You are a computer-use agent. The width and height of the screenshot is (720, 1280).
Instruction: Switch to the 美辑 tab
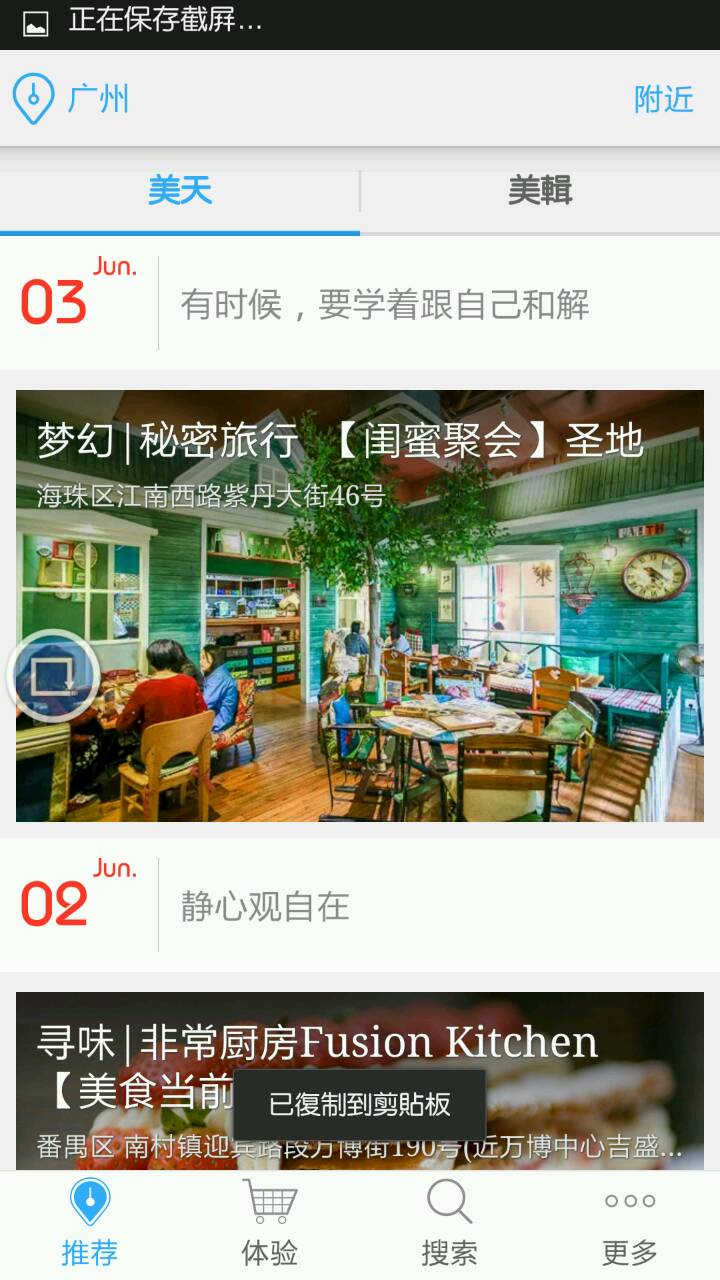tap(540, 190)
